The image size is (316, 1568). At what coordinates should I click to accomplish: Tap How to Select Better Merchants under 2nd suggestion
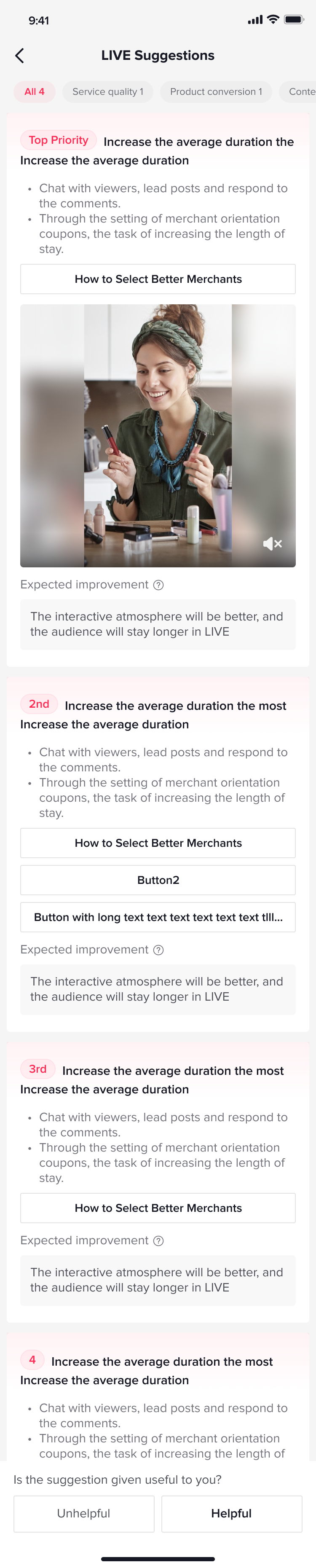coord(158,843)
